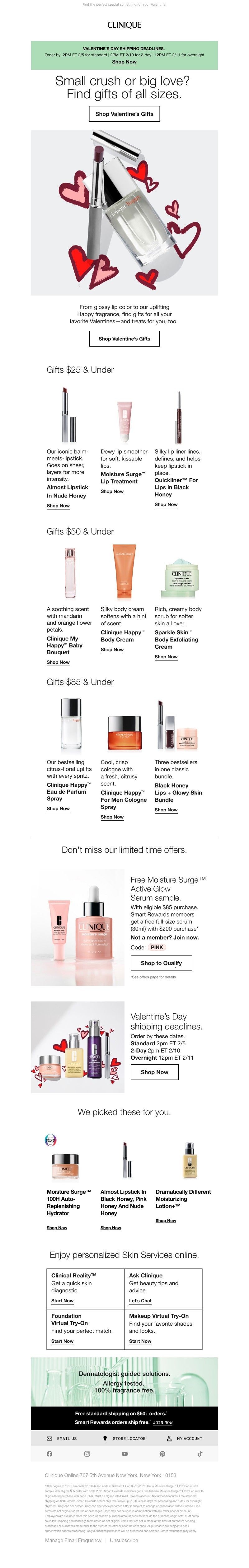Image resolution: width=249 pixels, height=1568 pixels.
Task: Open the Email Us option
Action: [62, 1438]
